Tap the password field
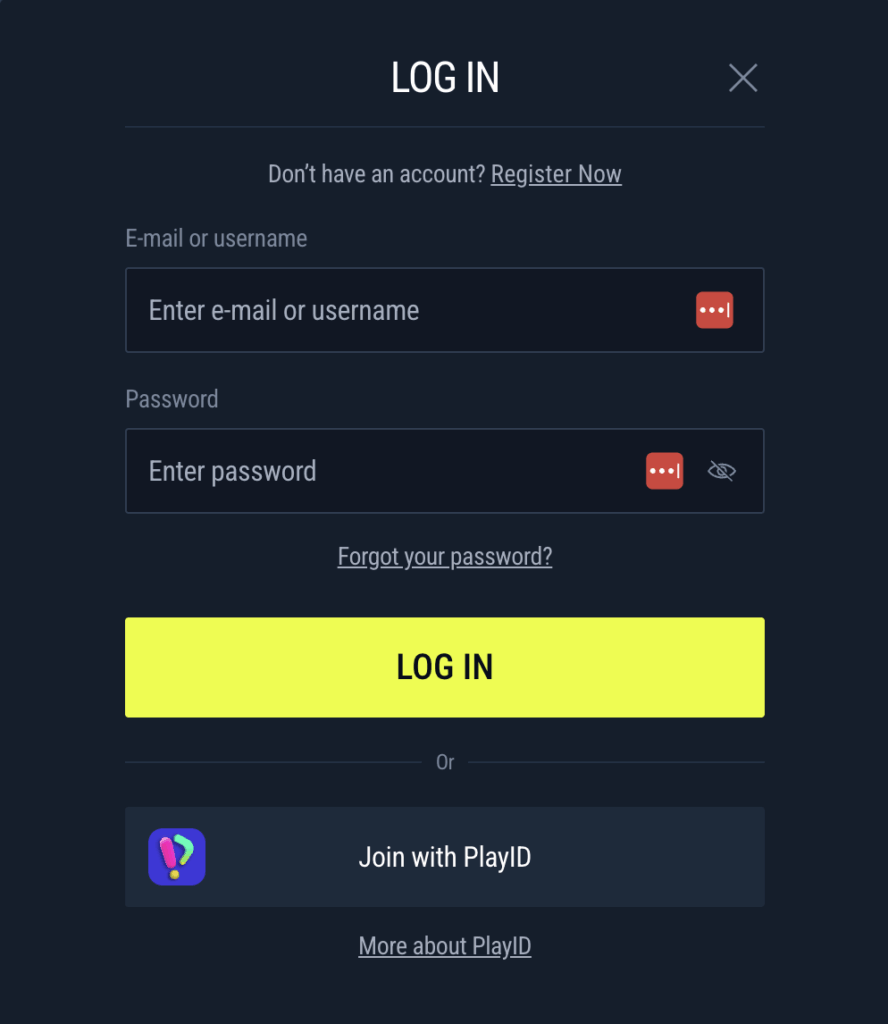888x1024 pixels. point(380,471)
